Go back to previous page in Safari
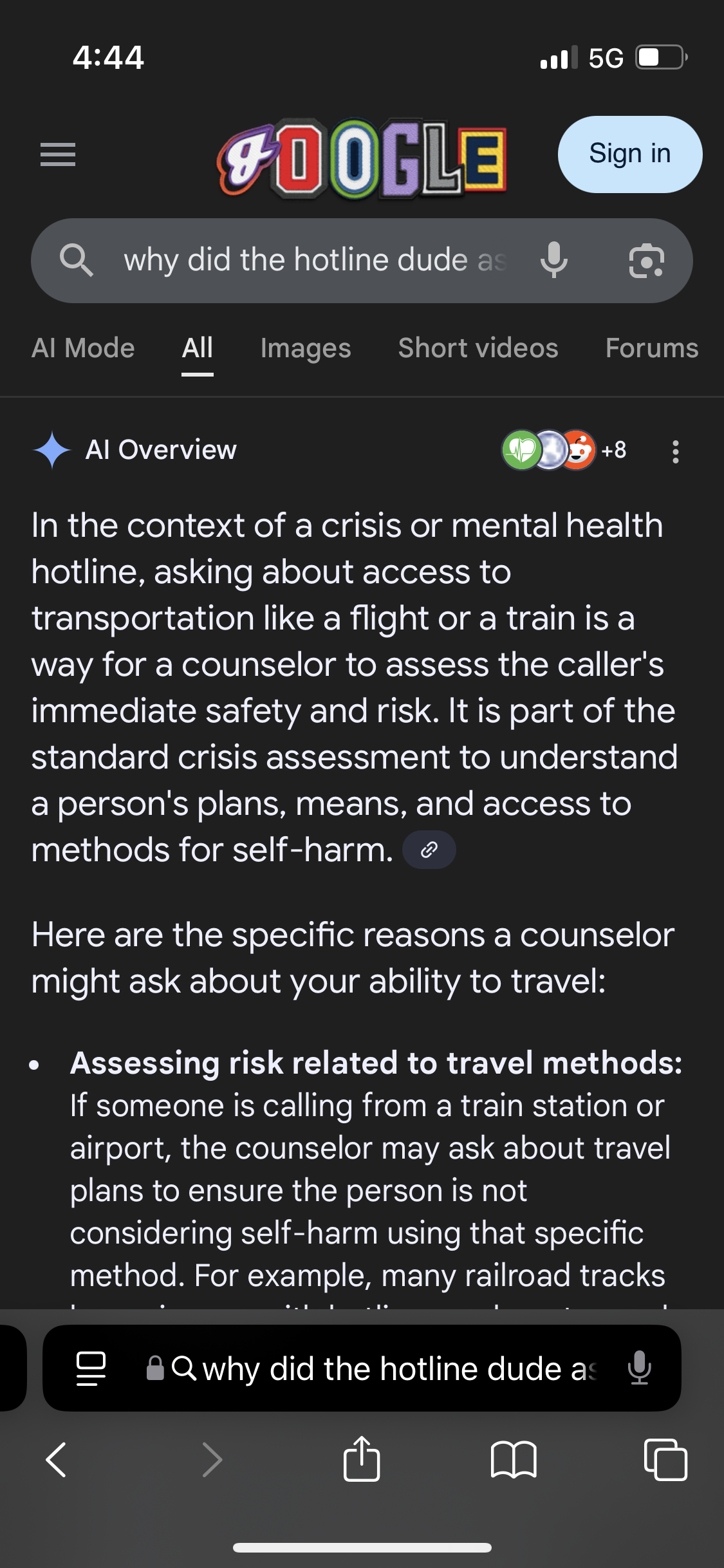 click(57, 1459)
